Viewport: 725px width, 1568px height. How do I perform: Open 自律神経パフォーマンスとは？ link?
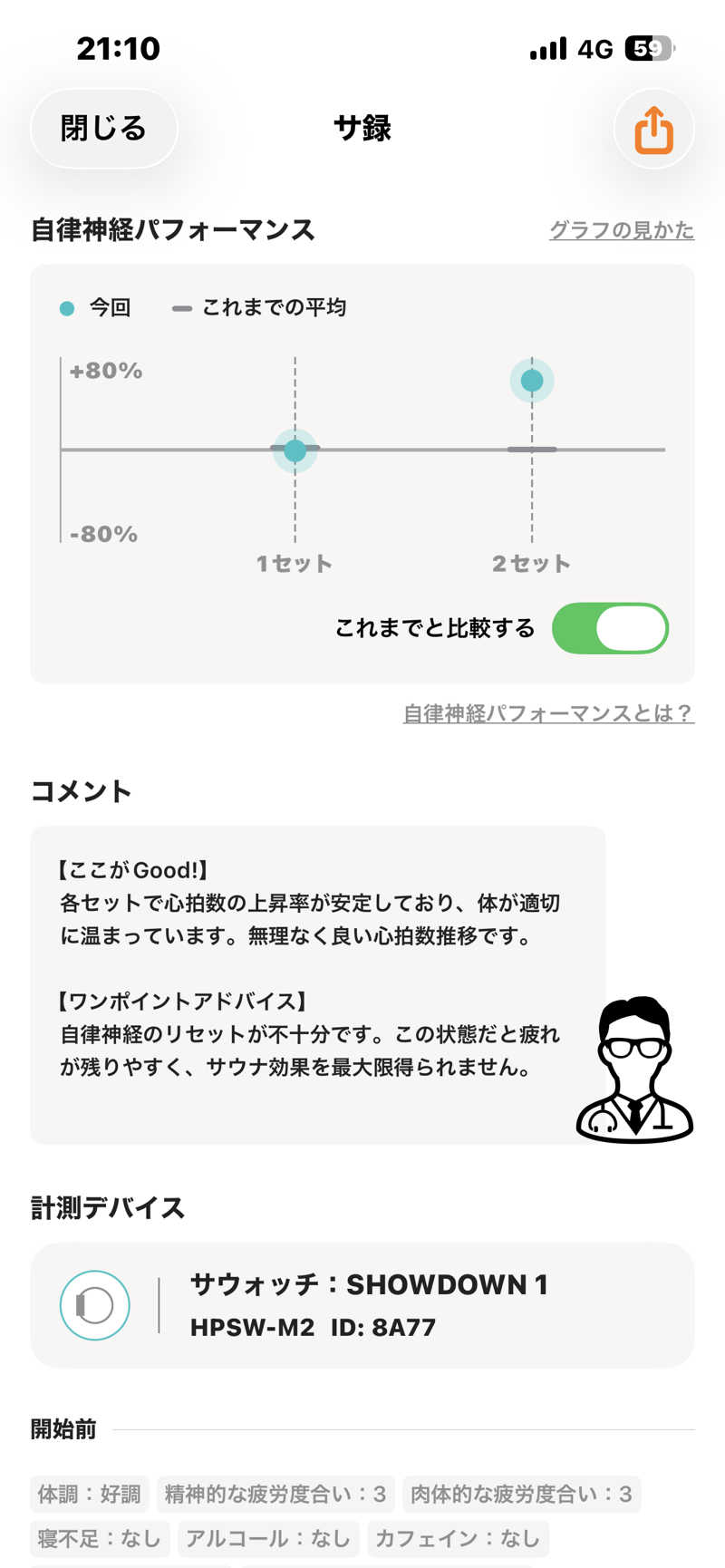[x=548, y=713]
